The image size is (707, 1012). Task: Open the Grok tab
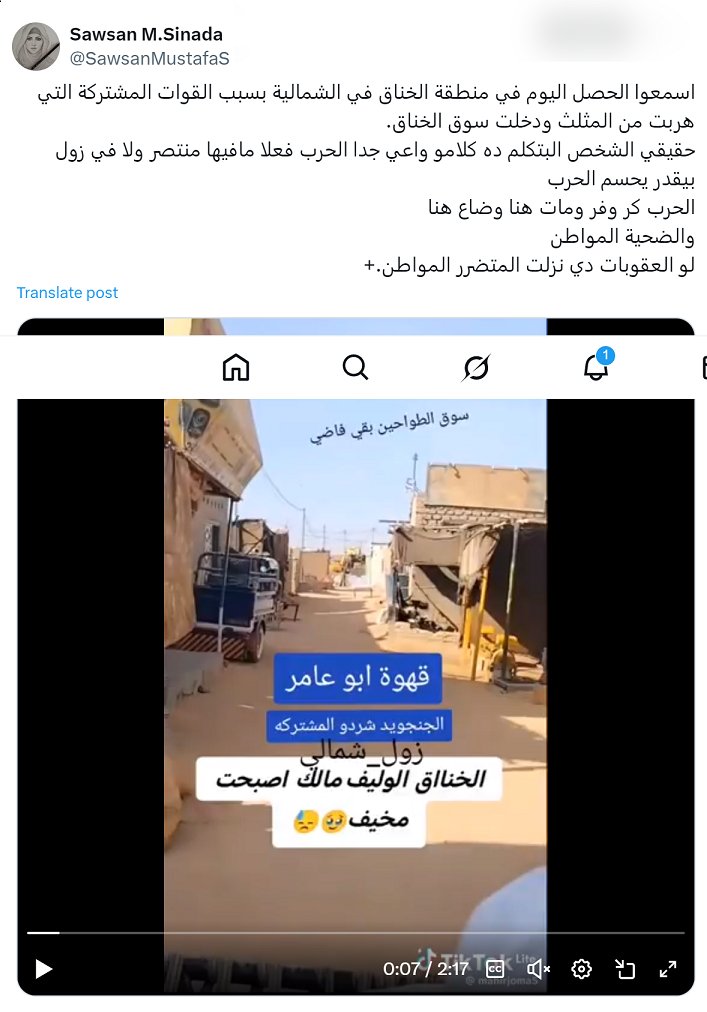click(x=476, y=368)
